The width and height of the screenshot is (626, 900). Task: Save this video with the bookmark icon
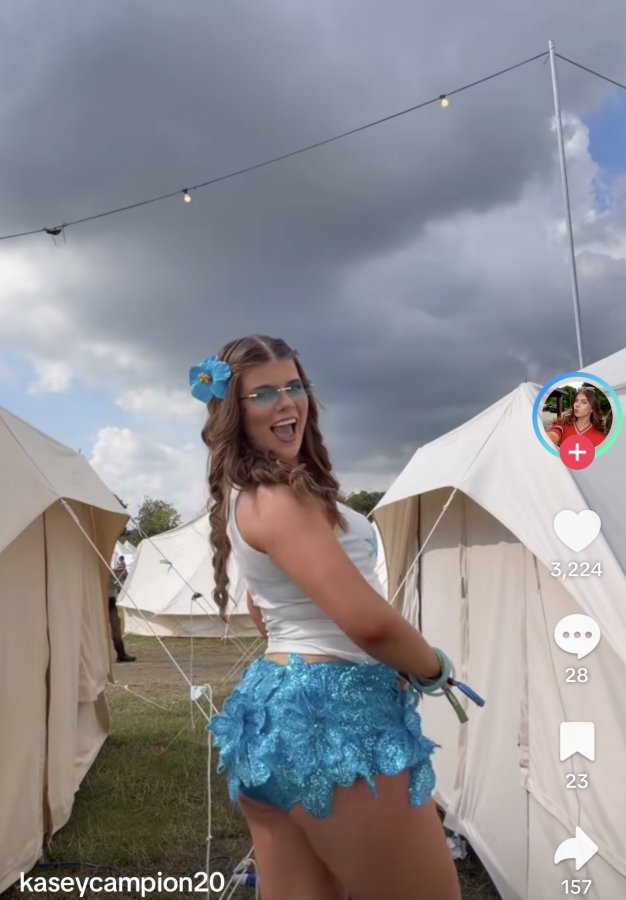coord(577,742)
